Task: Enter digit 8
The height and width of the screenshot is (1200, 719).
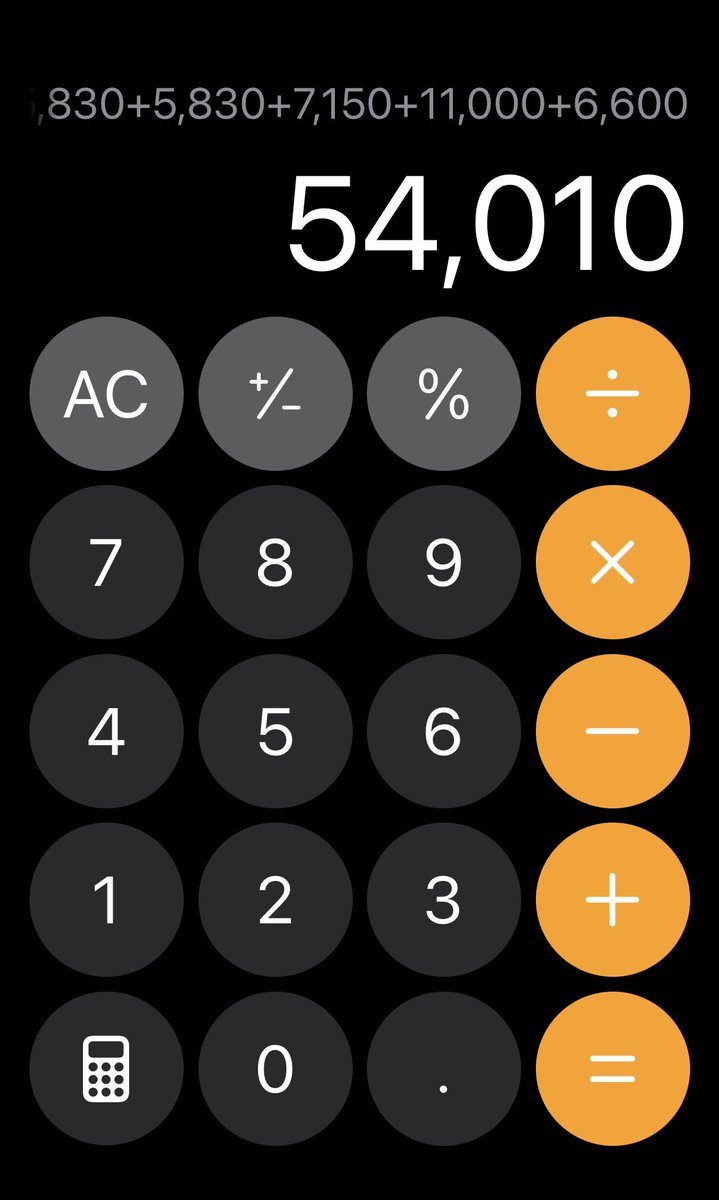Action: pos(275,563)
